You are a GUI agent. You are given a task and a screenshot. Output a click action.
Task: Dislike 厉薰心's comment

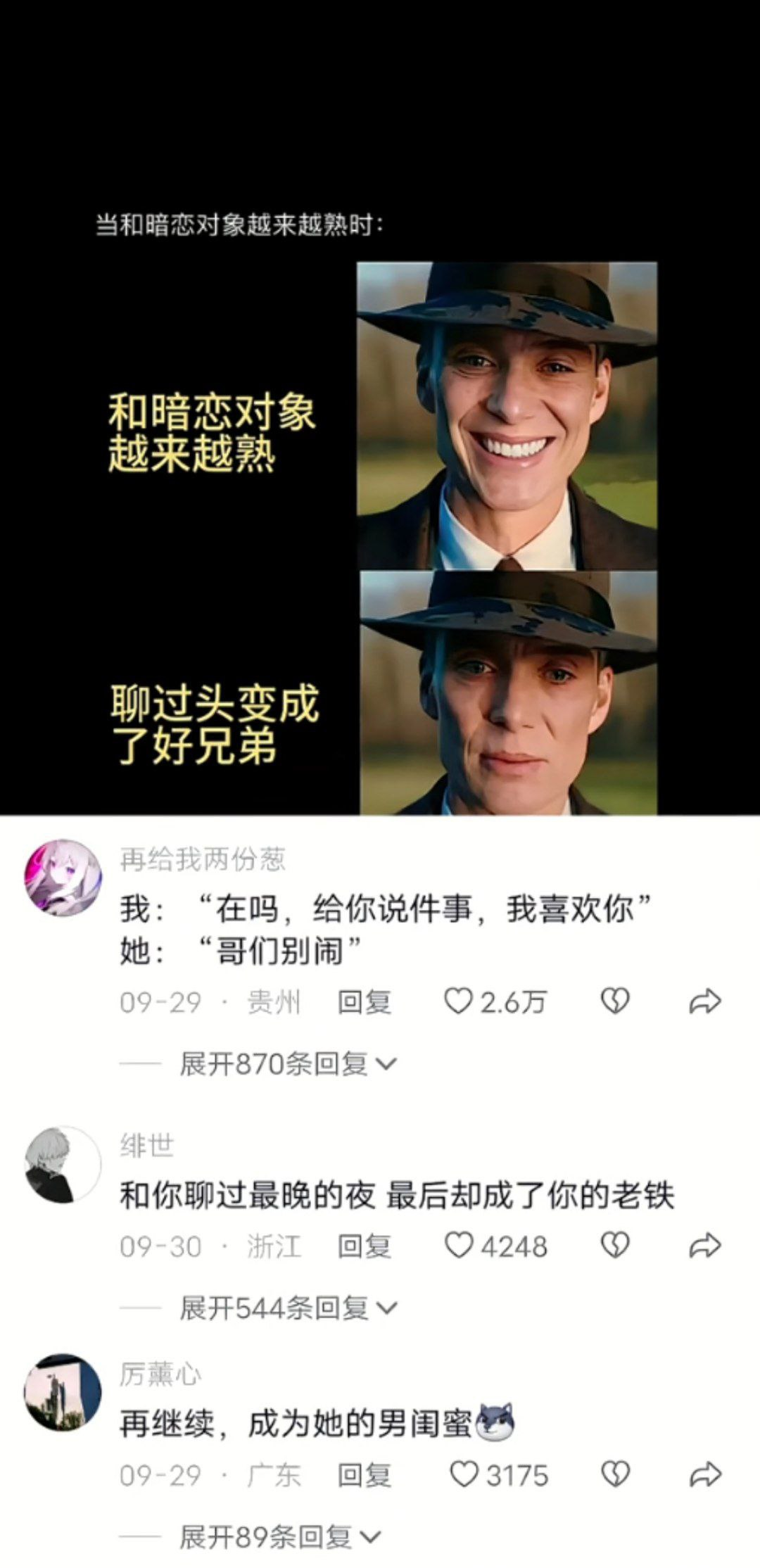614,1474
